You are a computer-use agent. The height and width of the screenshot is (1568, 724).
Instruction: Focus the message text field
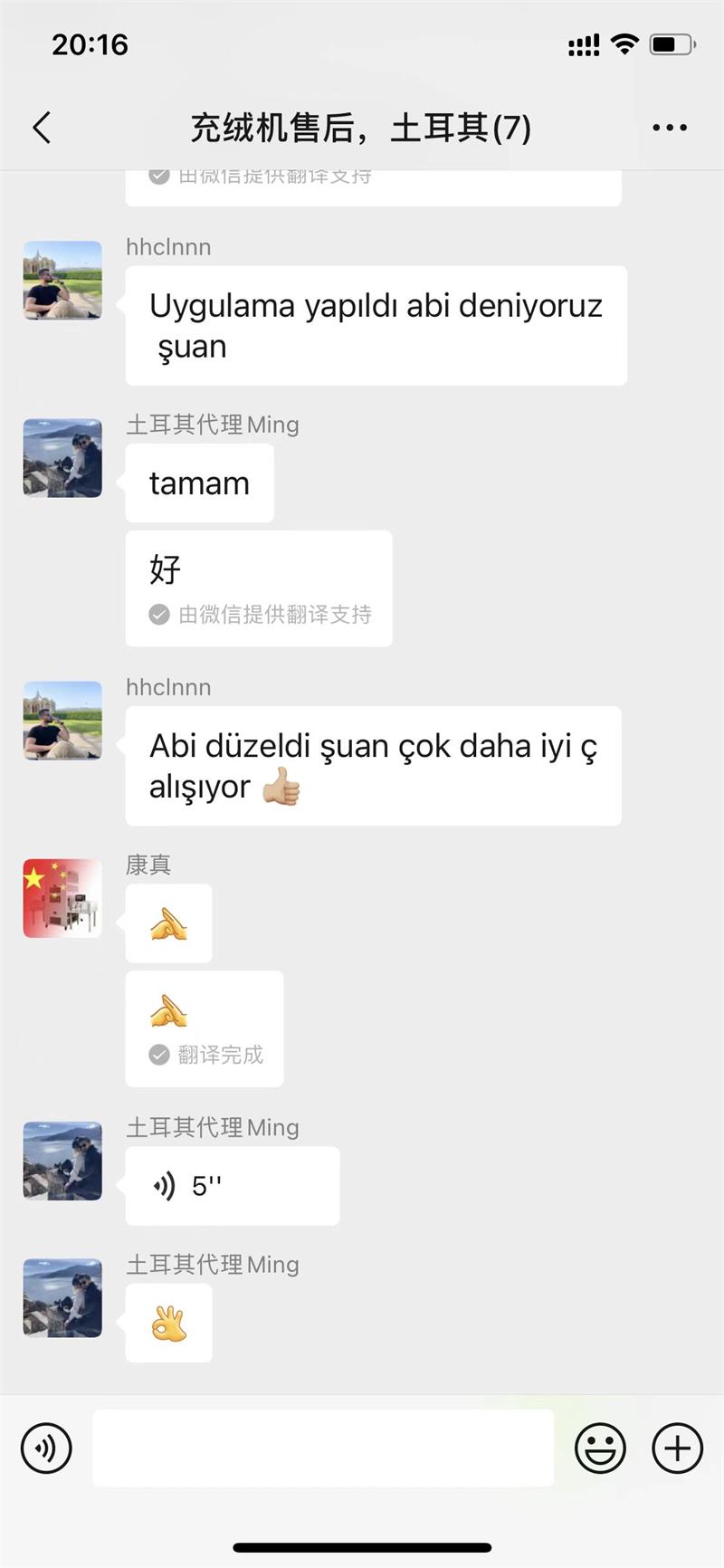323,1448
